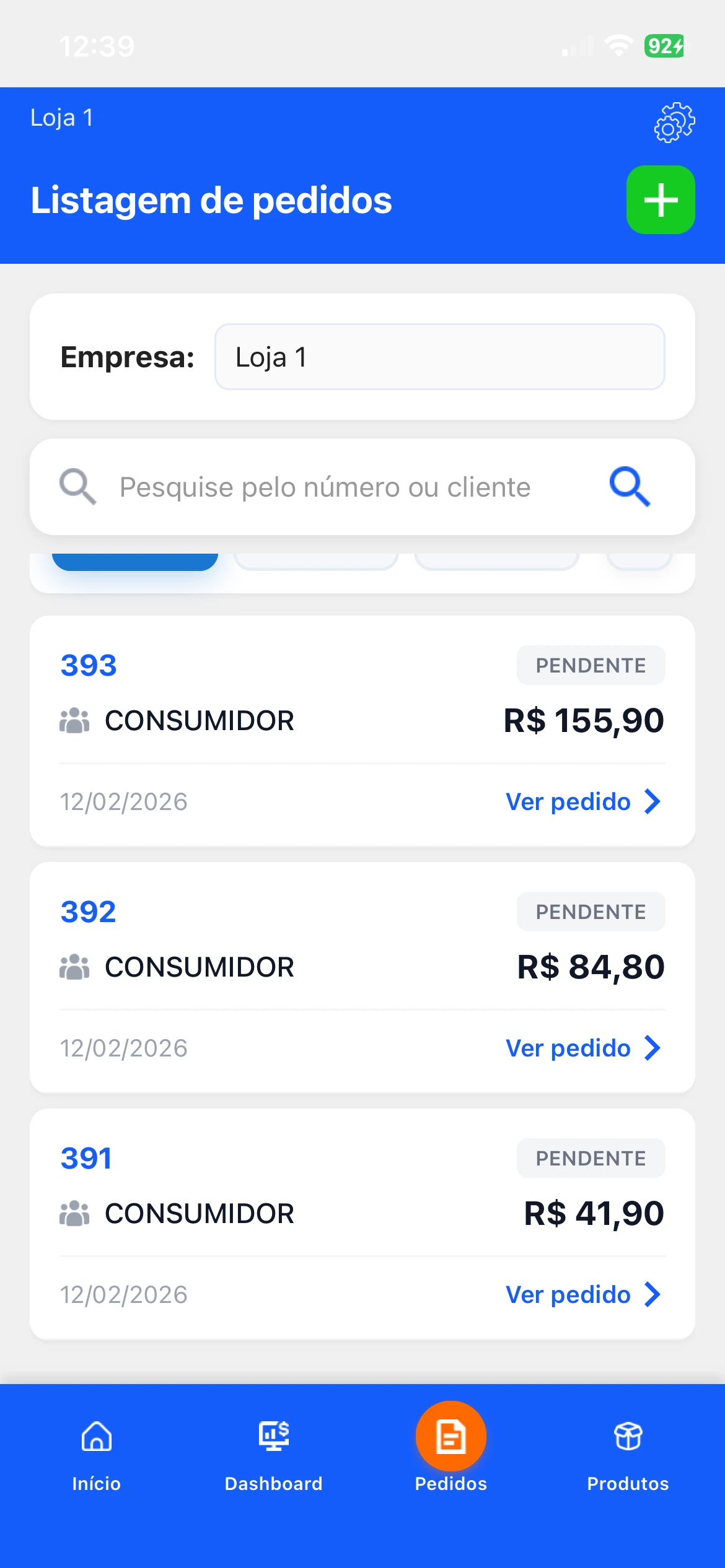Select the Dashboard tab label
725x1568 pixels.
(273, 1483)
